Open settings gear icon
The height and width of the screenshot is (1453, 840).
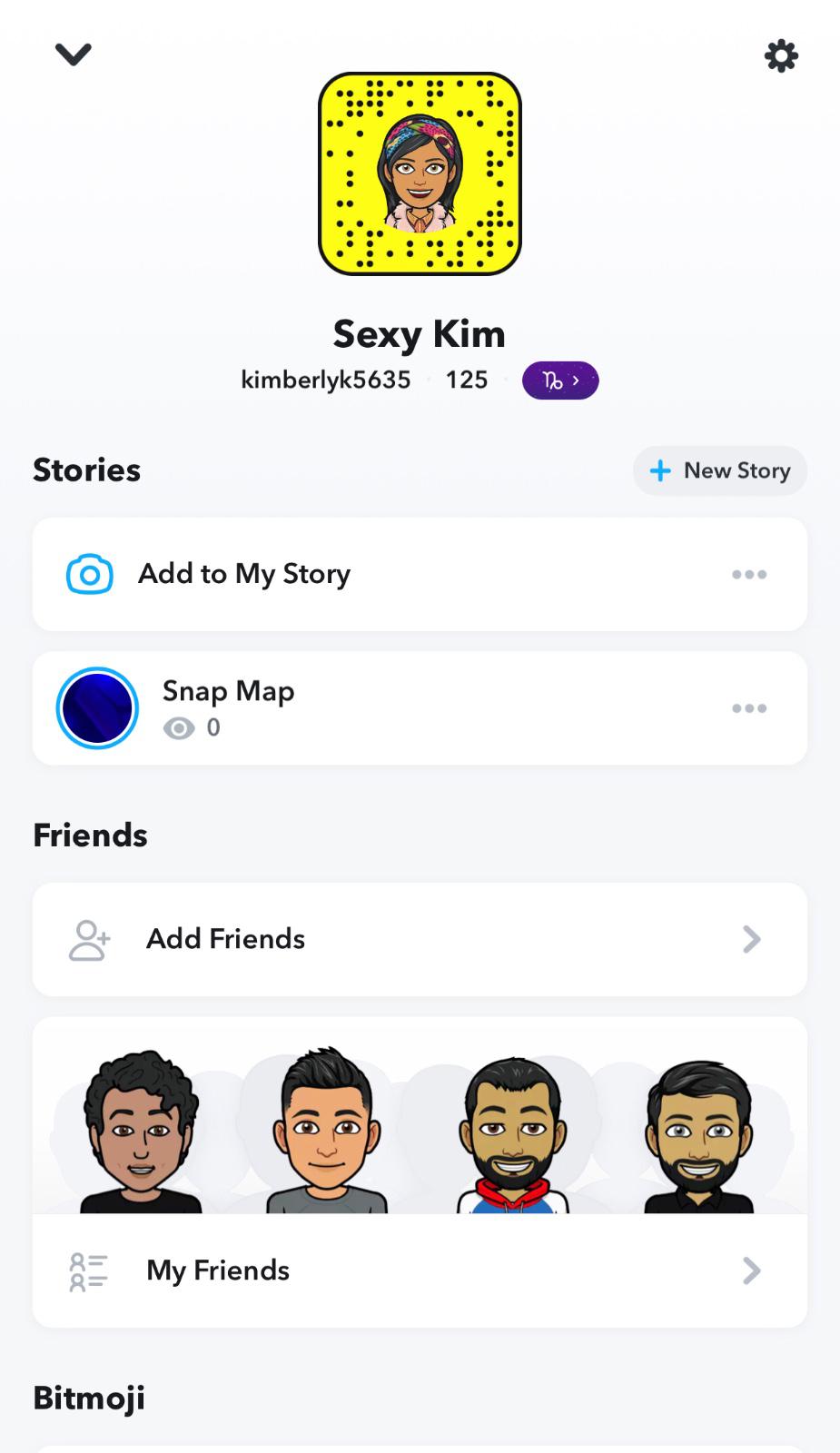[x=781, y=56]
